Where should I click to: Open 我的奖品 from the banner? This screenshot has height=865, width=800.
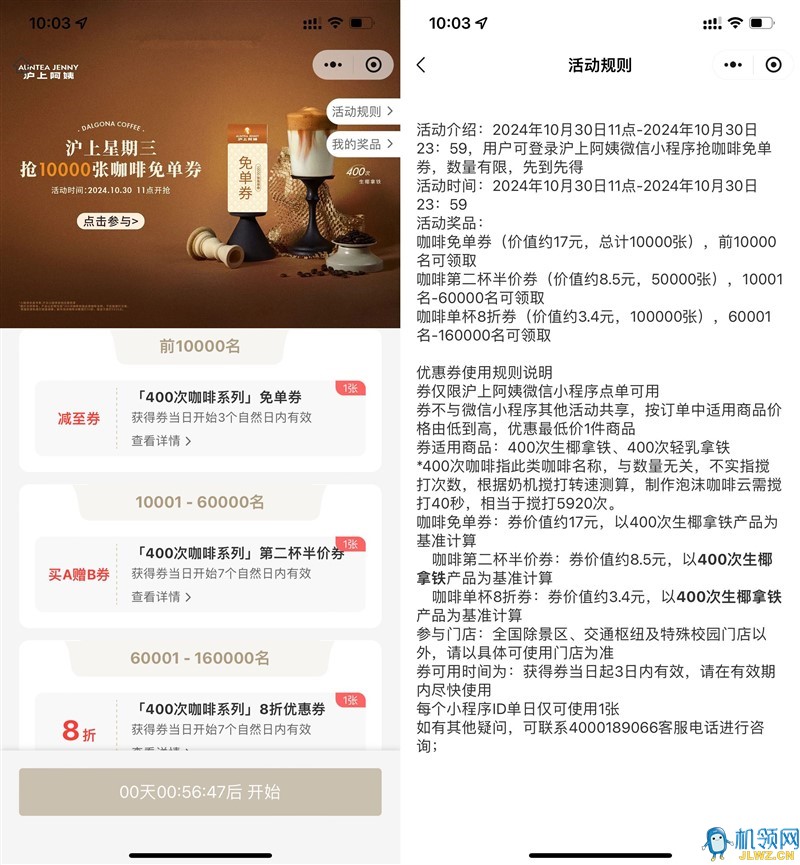click(362, 145)
